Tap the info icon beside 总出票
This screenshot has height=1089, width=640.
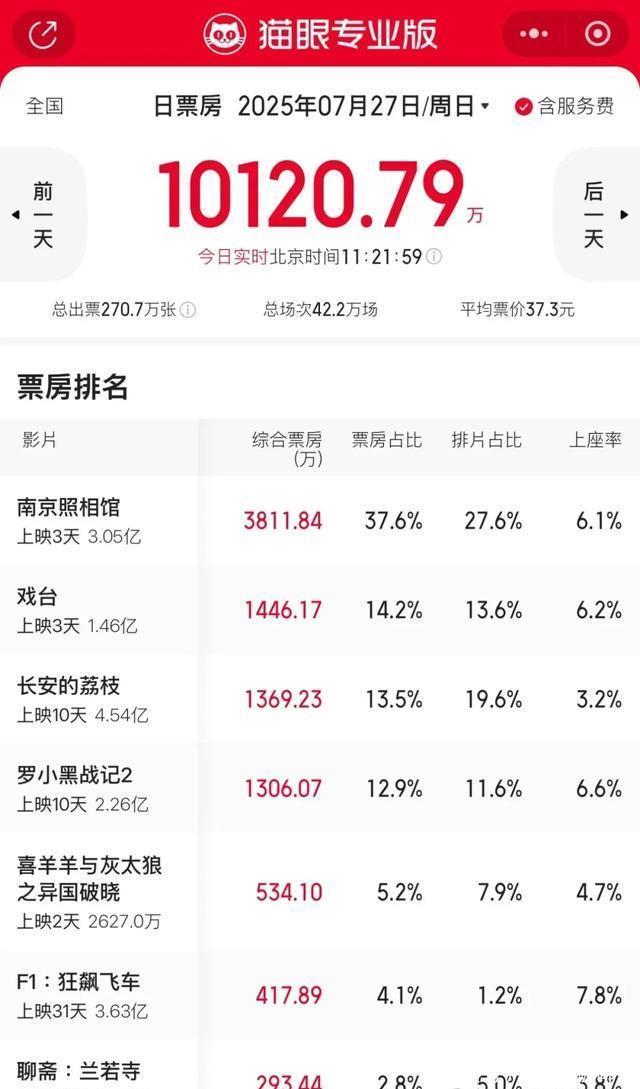tap(187, 310)
